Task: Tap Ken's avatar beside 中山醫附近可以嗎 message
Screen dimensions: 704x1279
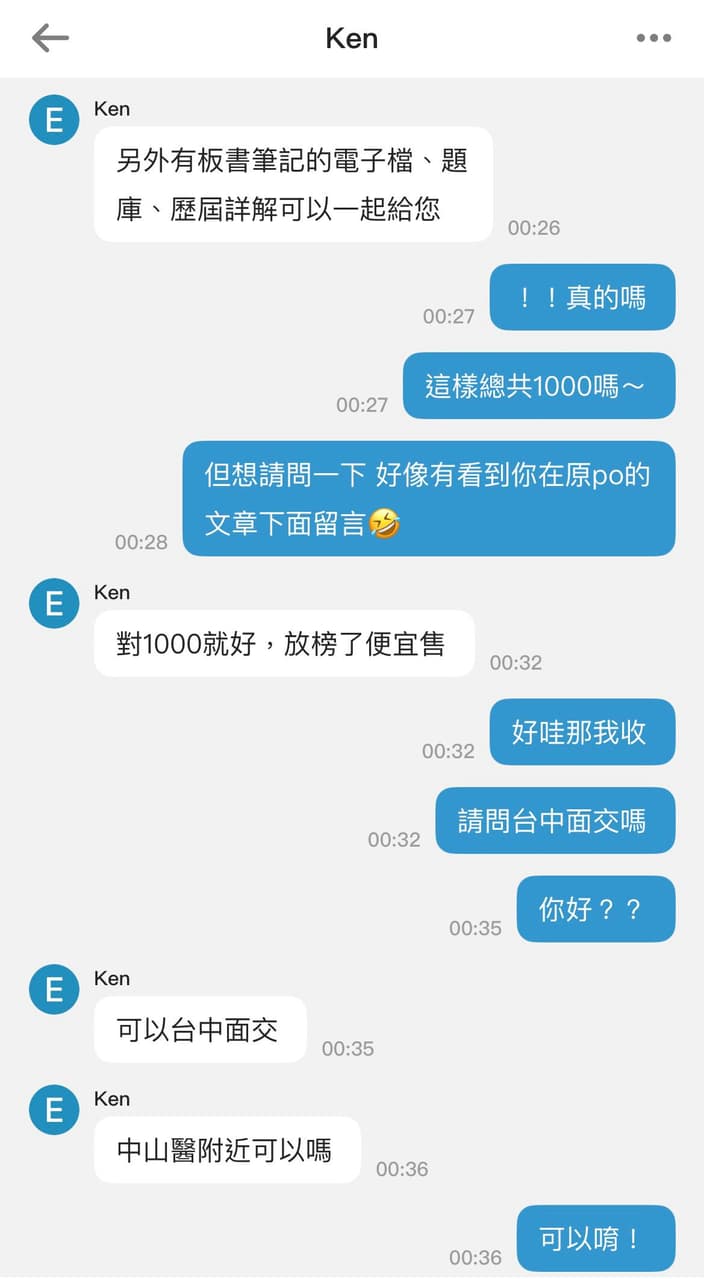Action: click(x=54, y=1110)
